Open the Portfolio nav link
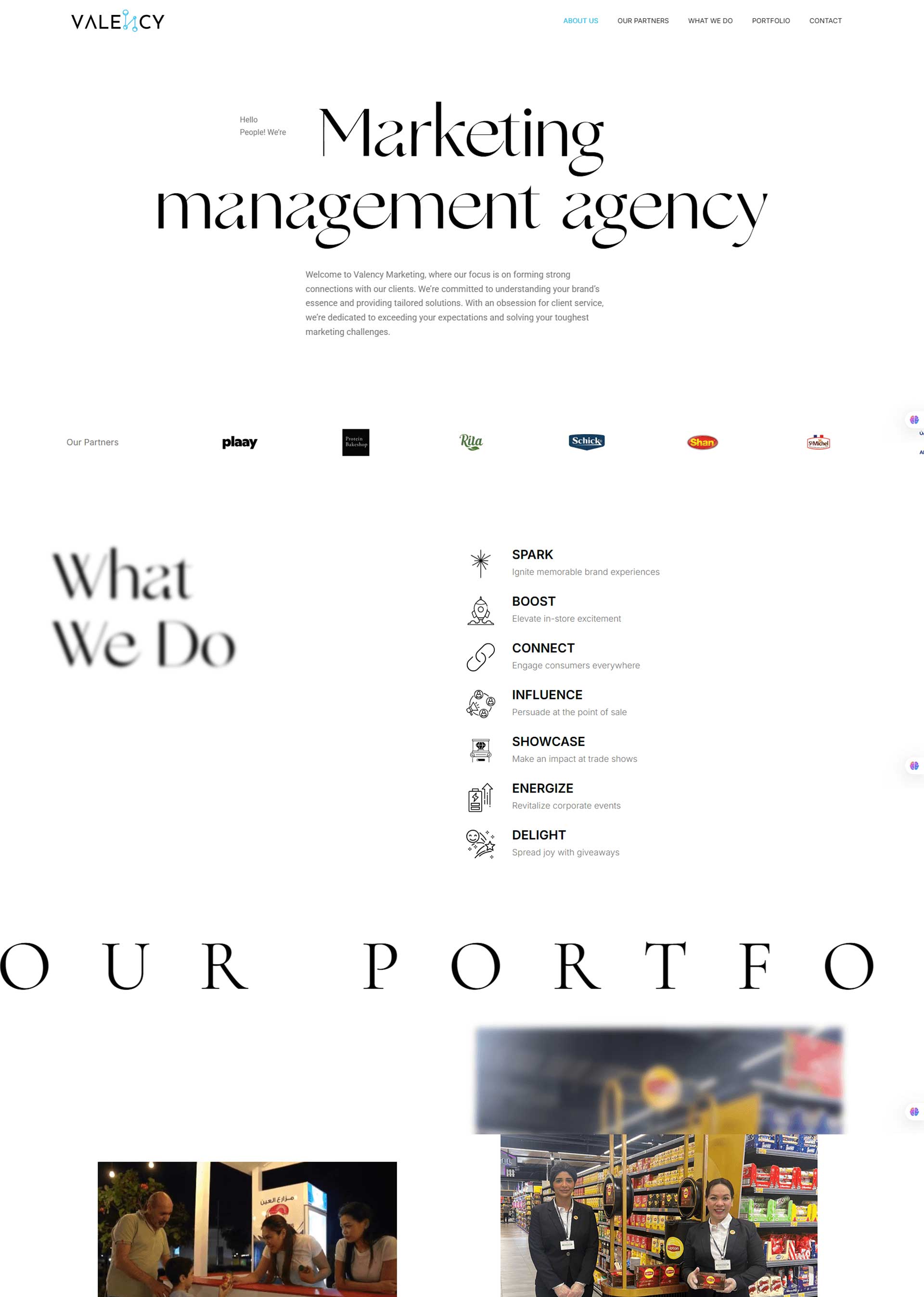 [770, 21]
